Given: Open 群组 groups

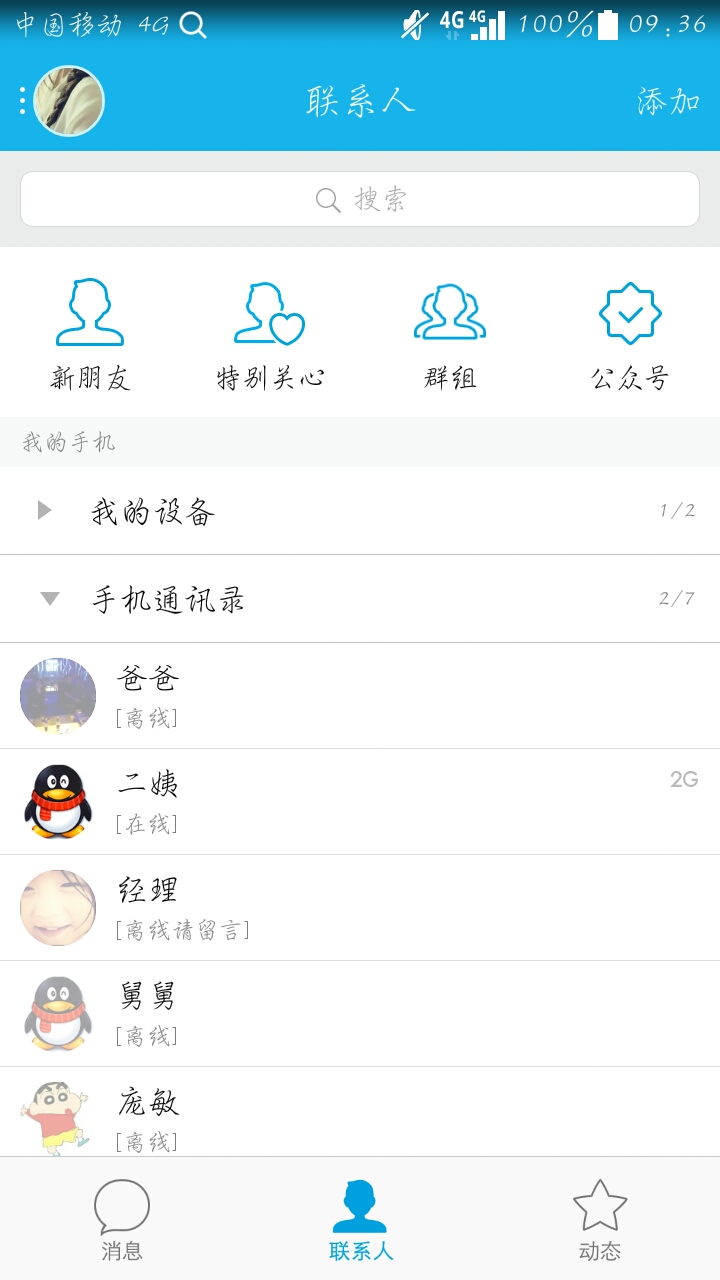Looking at the screenshot, I should [x=450, y=334].
